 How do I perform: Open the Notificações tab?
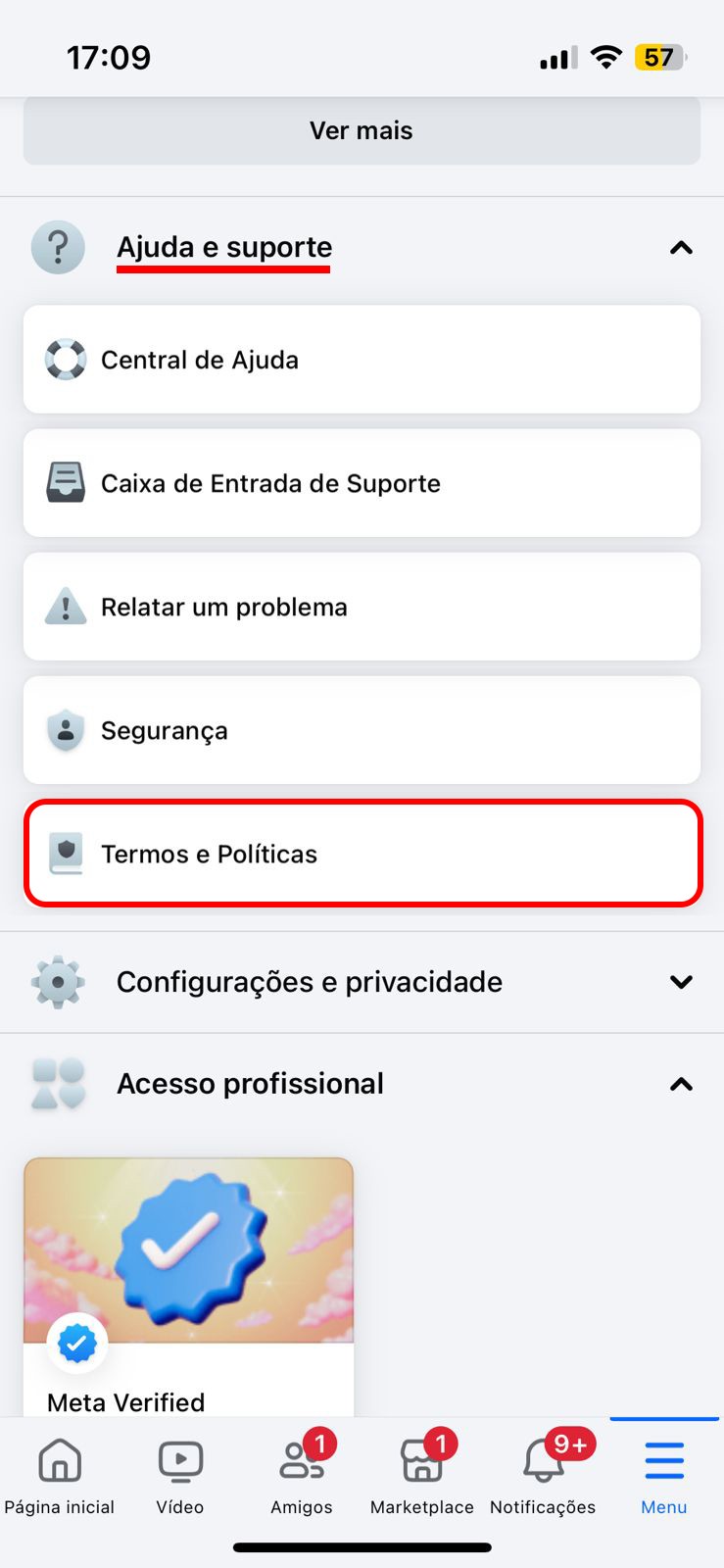(x=543, y=1476)
